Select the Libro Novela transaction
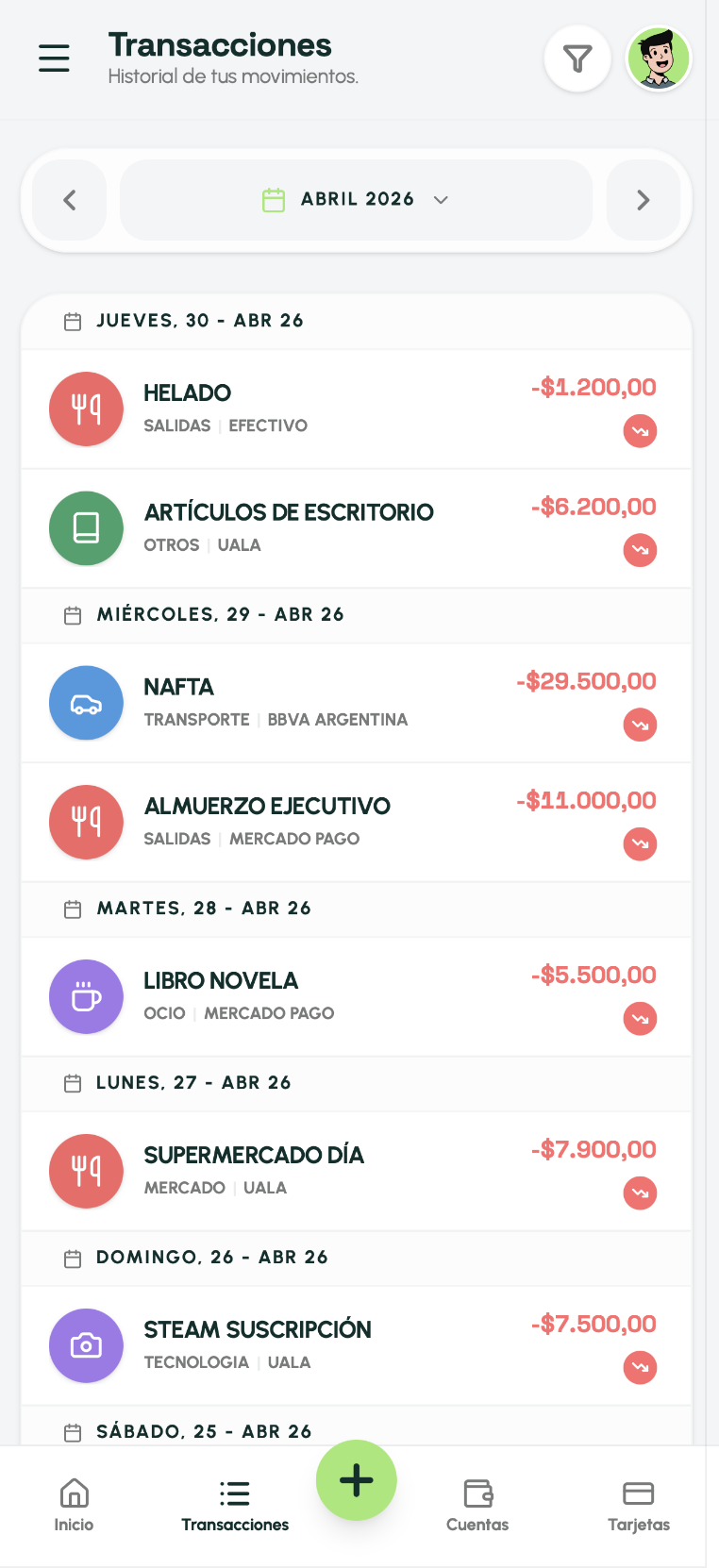The height and width of the screenshot is (1568, 719). point(356,996)
